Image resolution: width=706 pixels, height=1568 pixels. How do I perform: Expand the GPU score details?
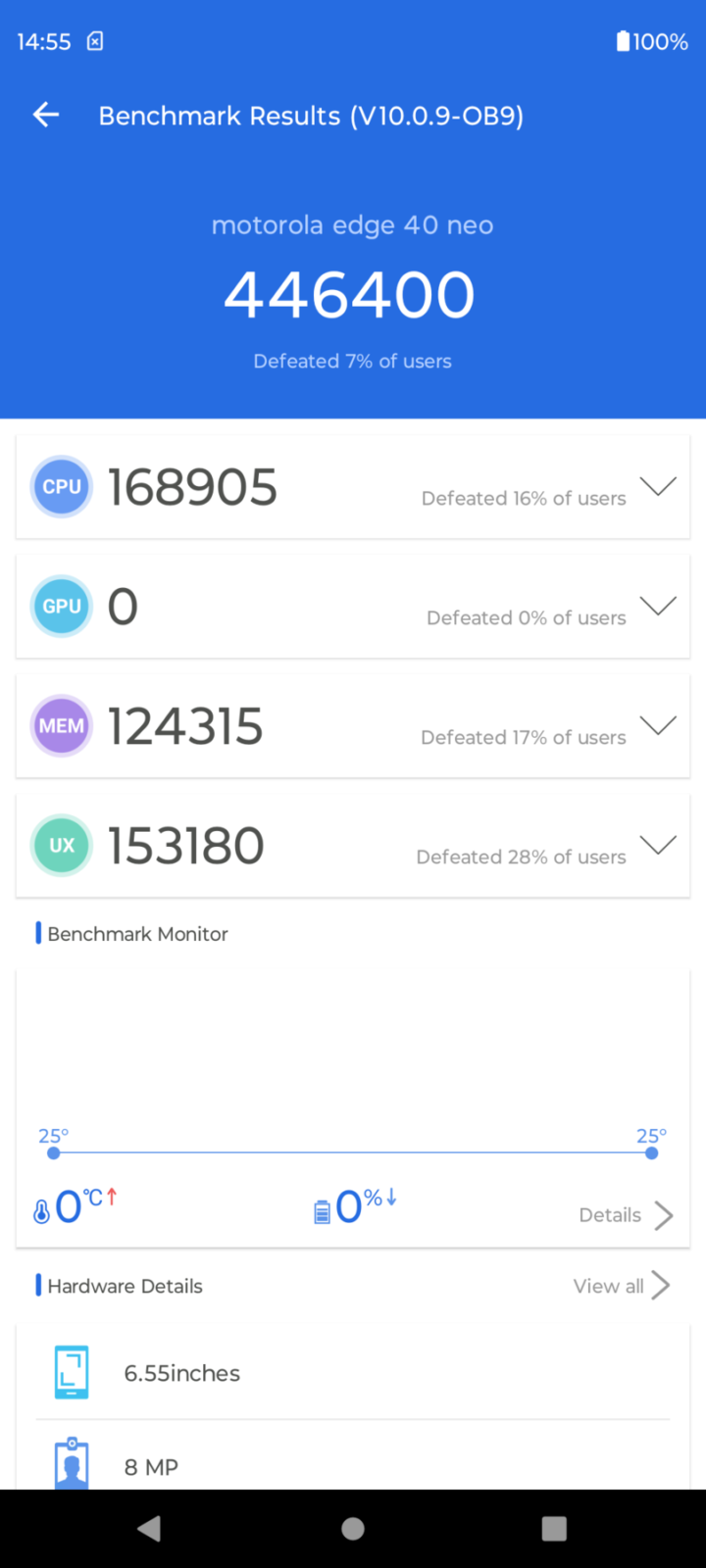pyautogui.click(x=657, y=606)
